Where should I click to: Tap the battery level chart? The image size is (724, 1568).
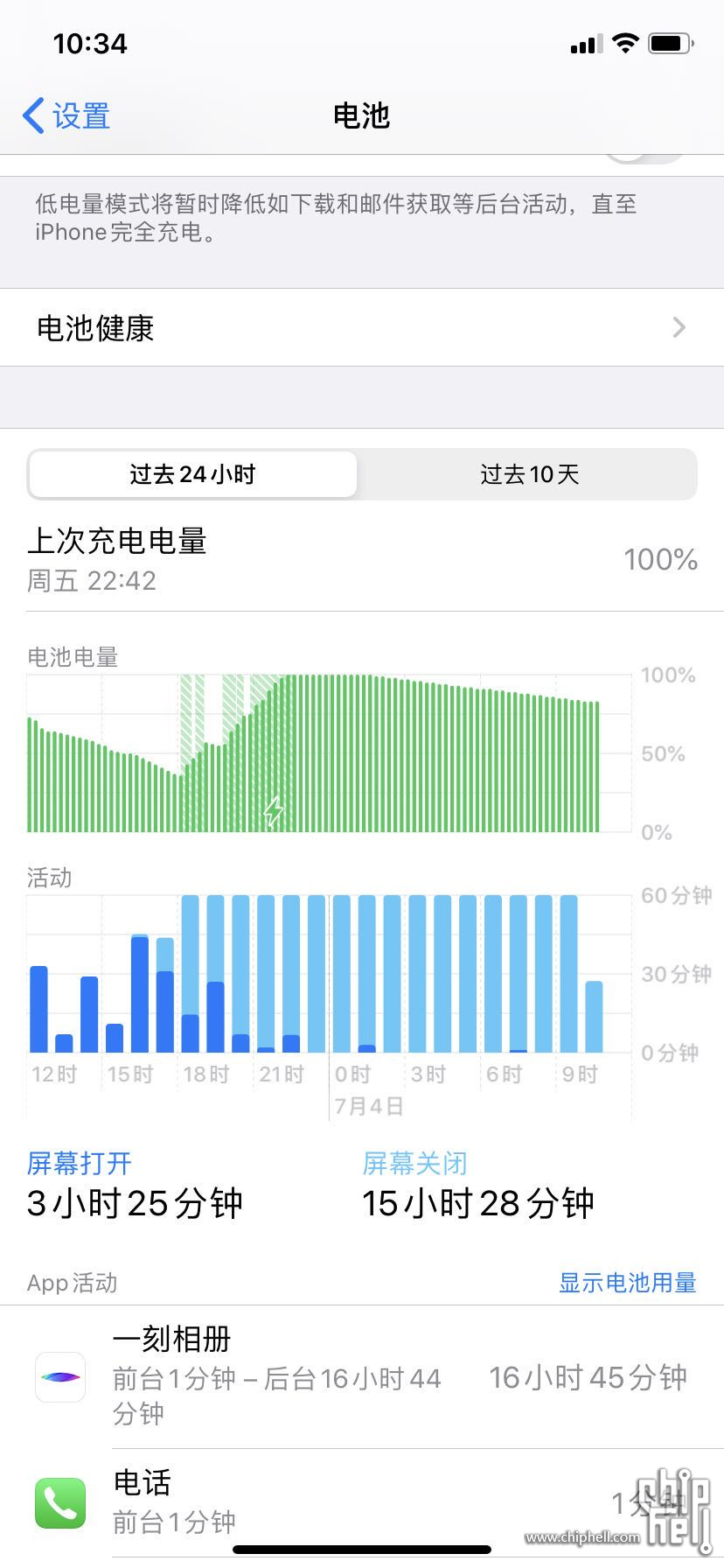pyautogui.click(x=330, y=753)
